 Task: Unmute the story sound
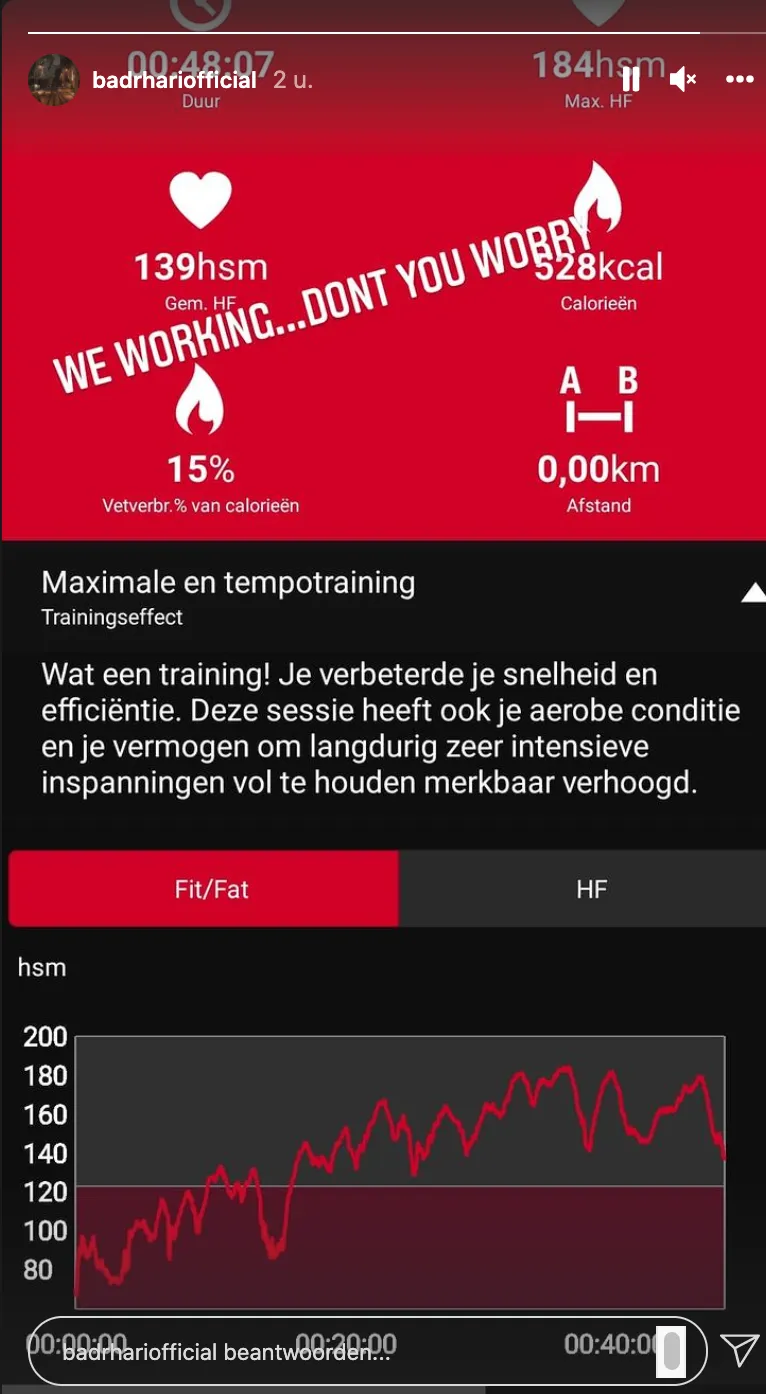point(683,80)
